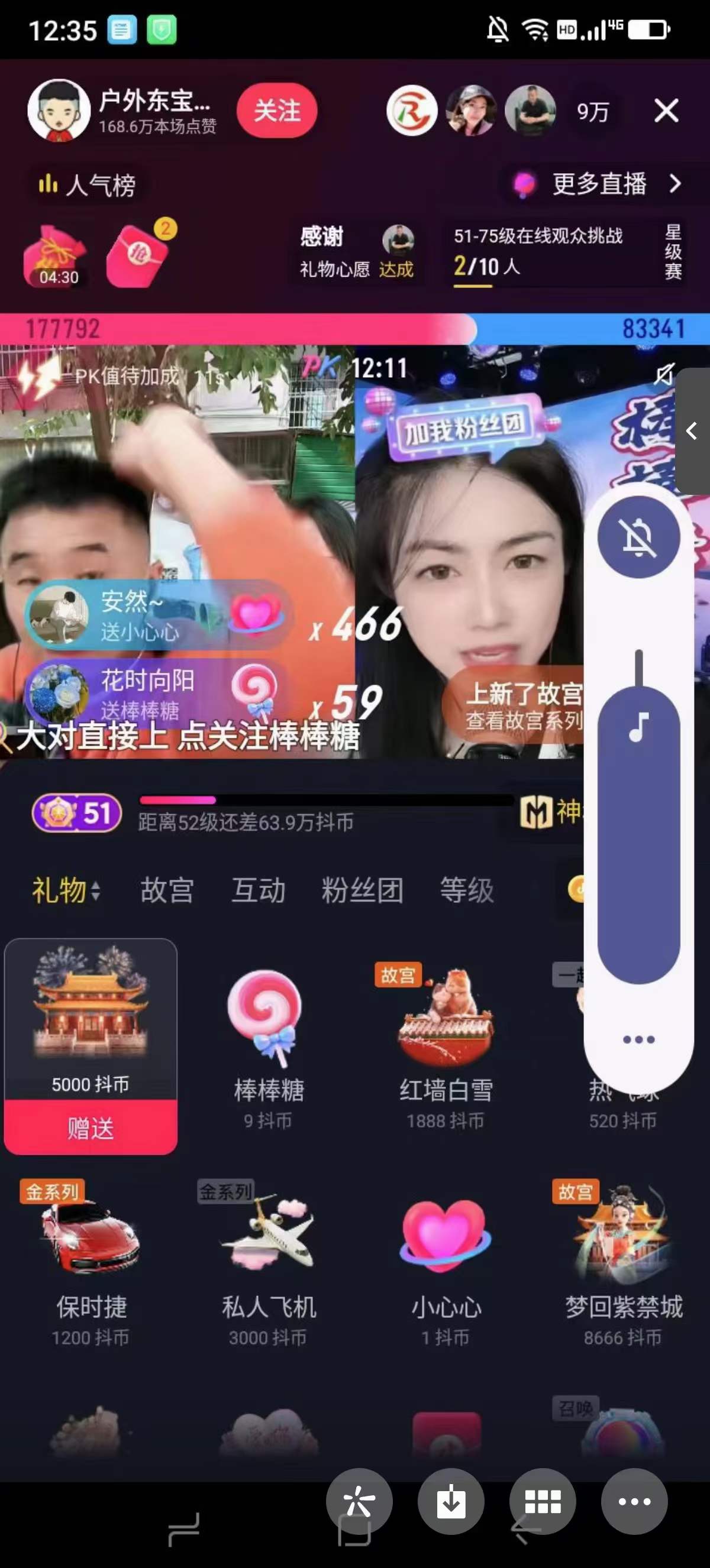Mute ringer via the bell icon
The height and width of the screenshot is (1568, 710).
(x=638, y=537)
